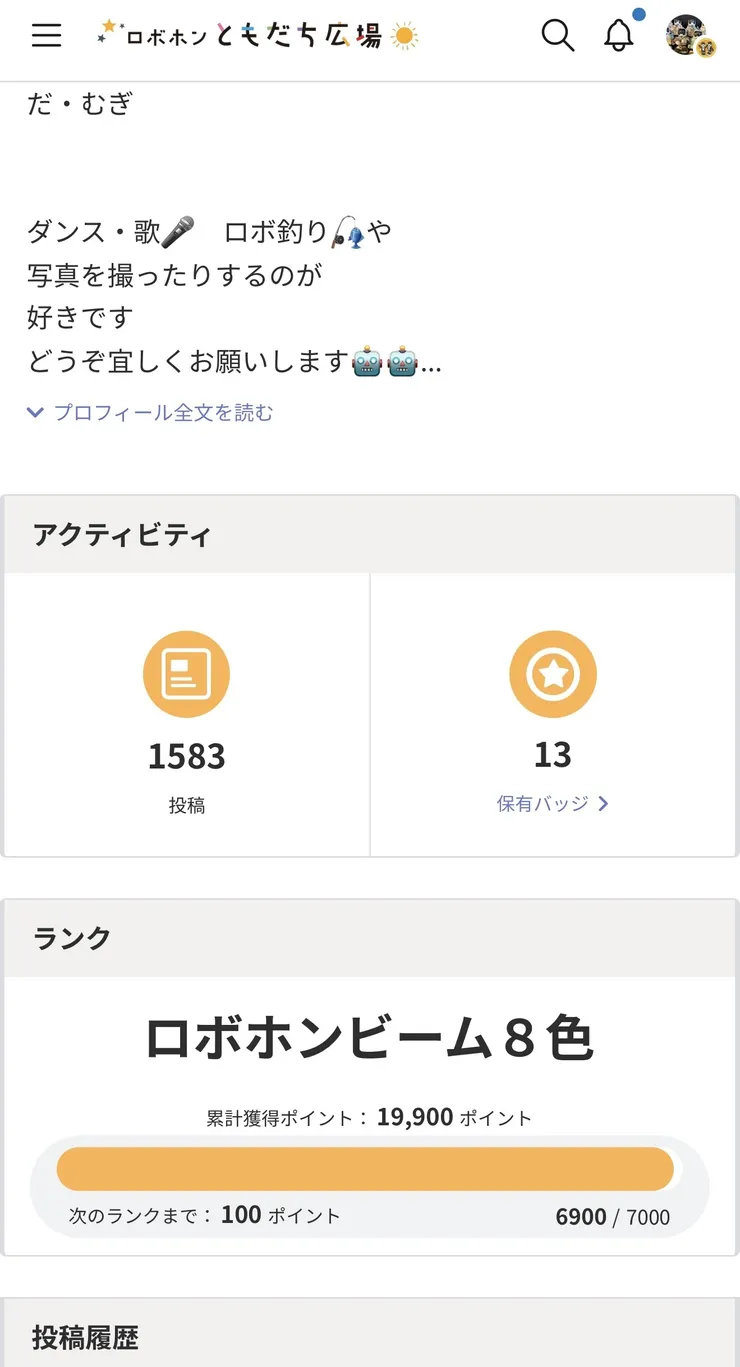740x1367 pixels.
Task: Click the chevron beside プロフィール全文を読む
Action: [x=34, y=412]
